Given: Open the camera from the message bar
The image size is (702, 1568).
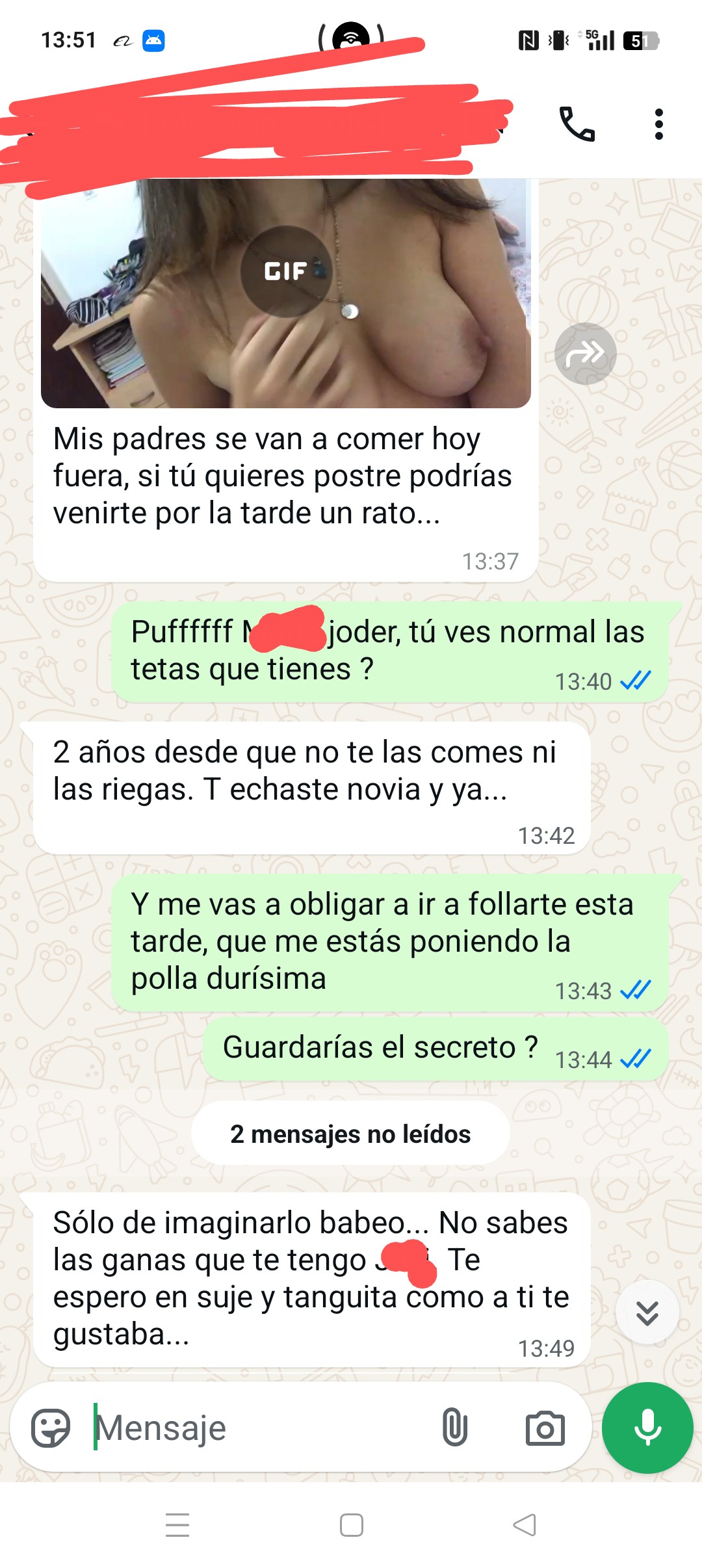Looking at the screenshot, I should [x=545, y=1428].
